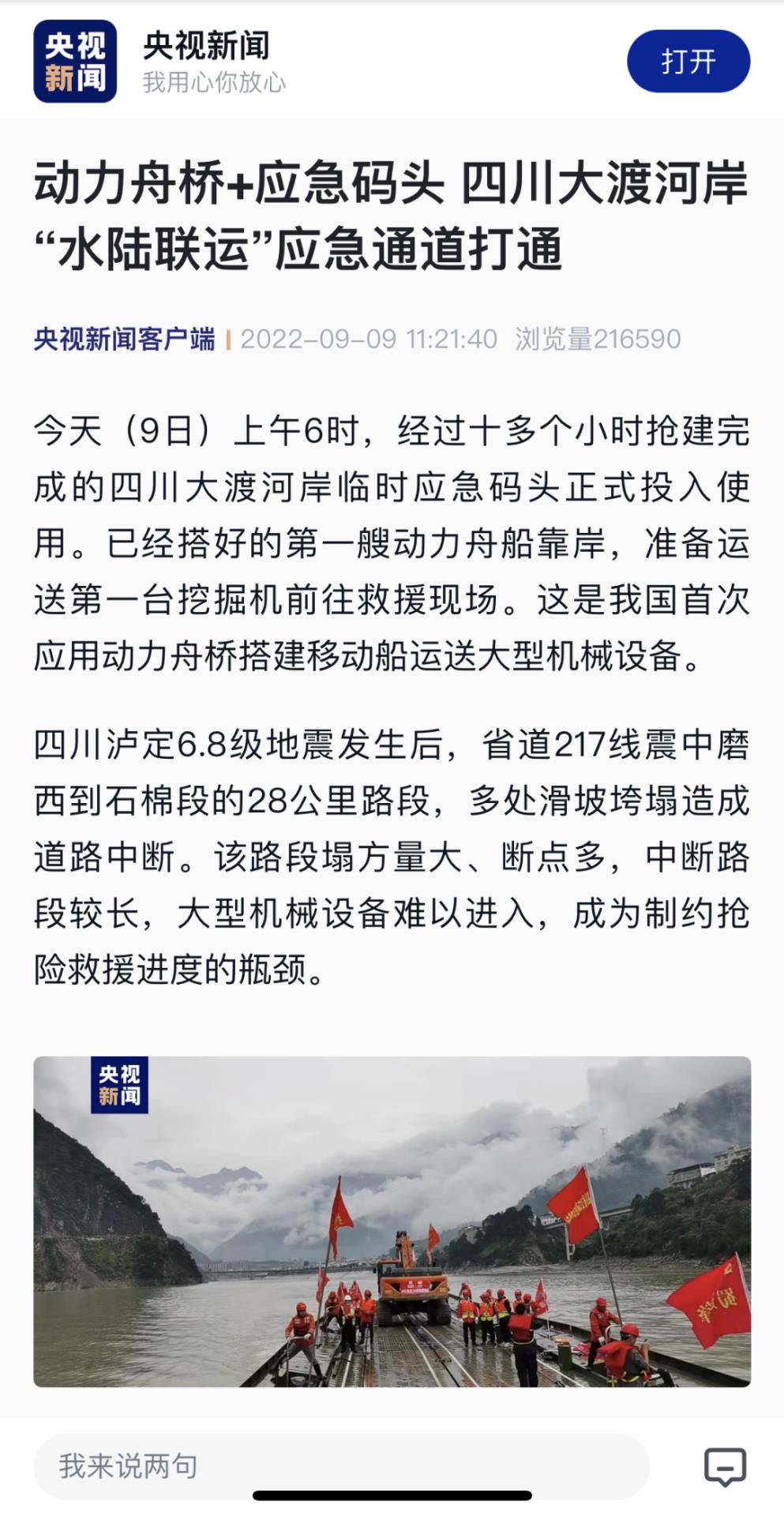Open the comments icon
The width and height of the screenshot is (784, 1516).
[x=724, y=1466]
